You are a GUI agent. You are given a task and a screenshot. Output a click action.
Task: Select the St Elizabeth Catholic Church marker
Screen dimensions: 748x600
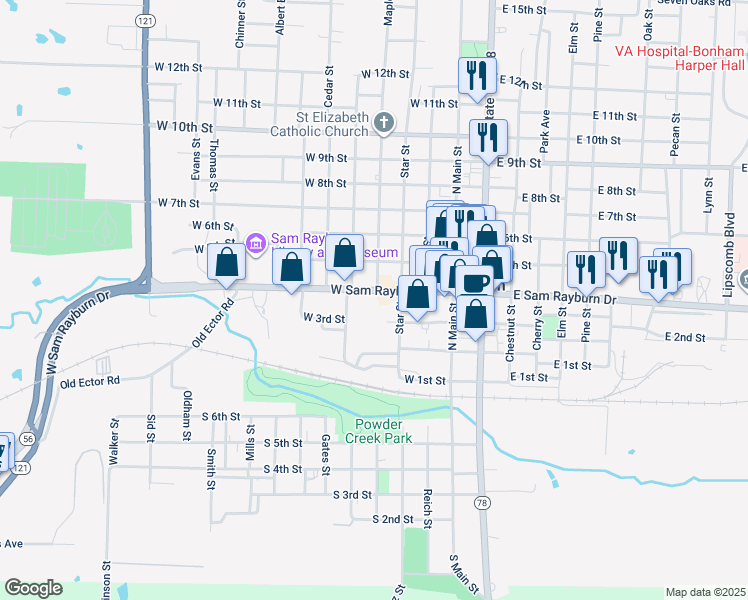pos(383,123)
